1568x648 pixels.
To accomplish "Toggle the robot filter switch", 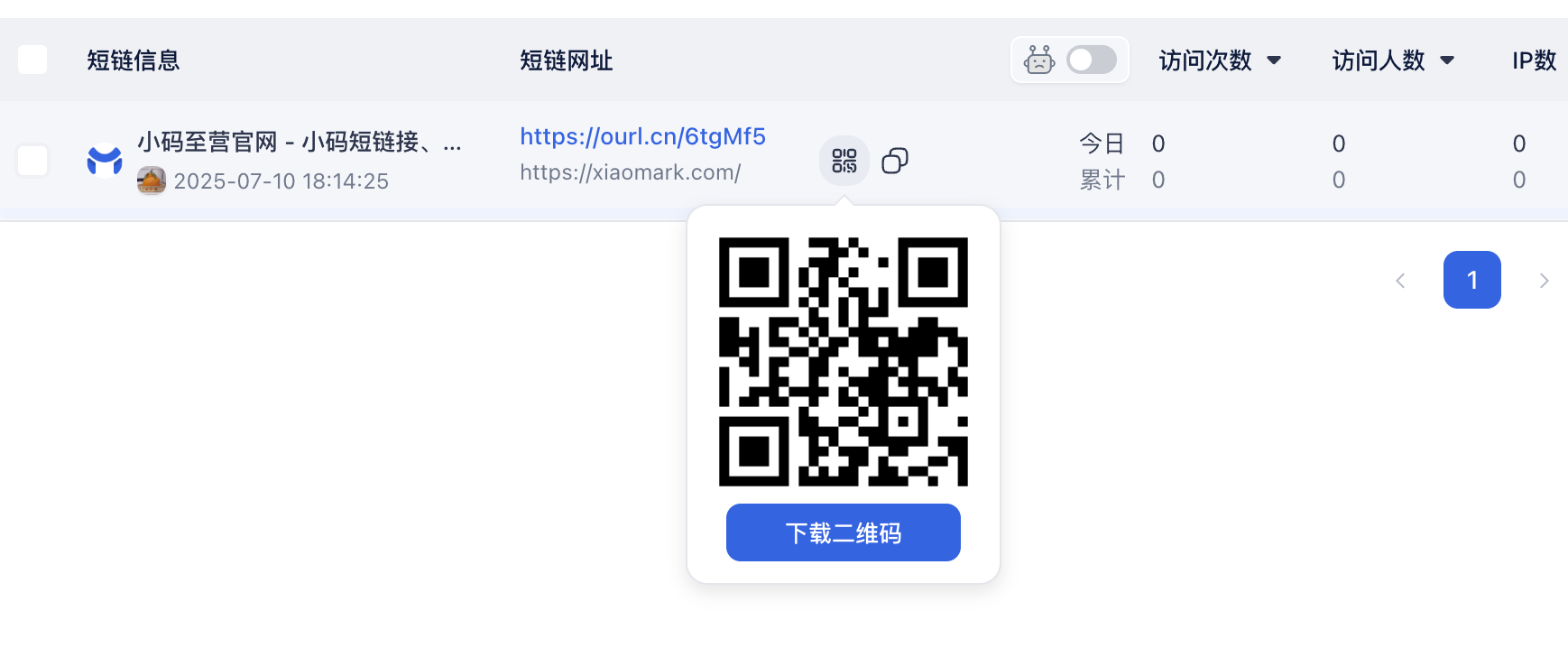I will (1091, 60).
